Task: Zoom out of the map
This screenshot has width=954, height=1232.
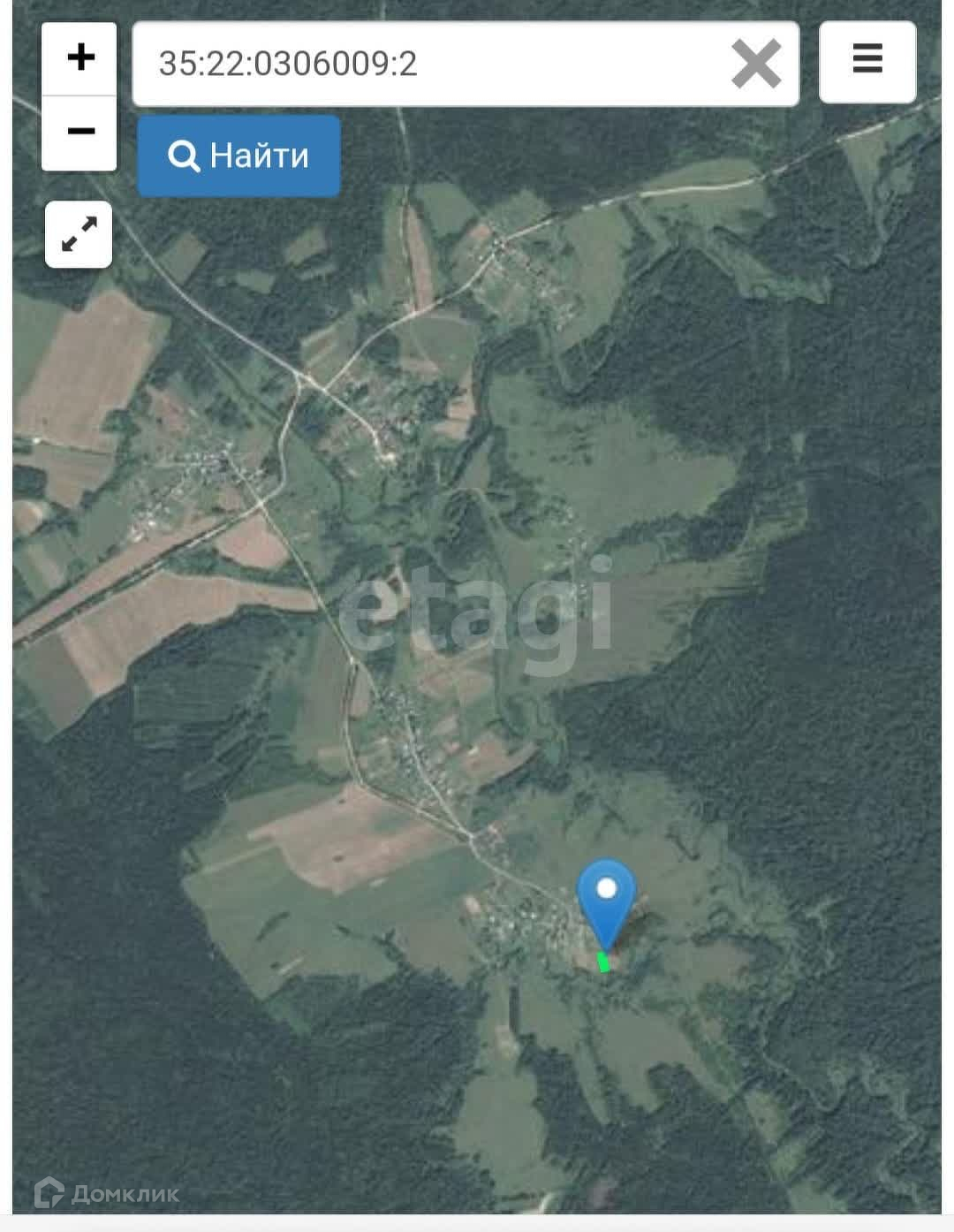Action: tap(79, 133)
